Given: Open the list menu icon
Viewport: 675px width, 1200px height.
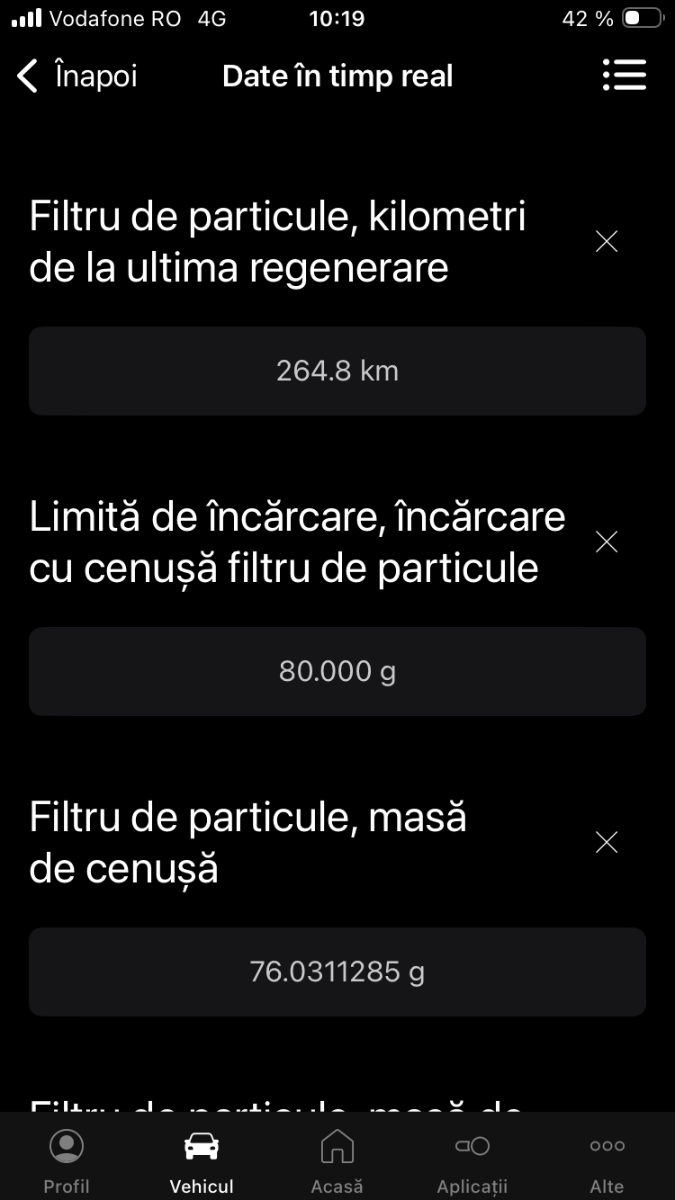Looking at the screenshot, I should (624, 76).
